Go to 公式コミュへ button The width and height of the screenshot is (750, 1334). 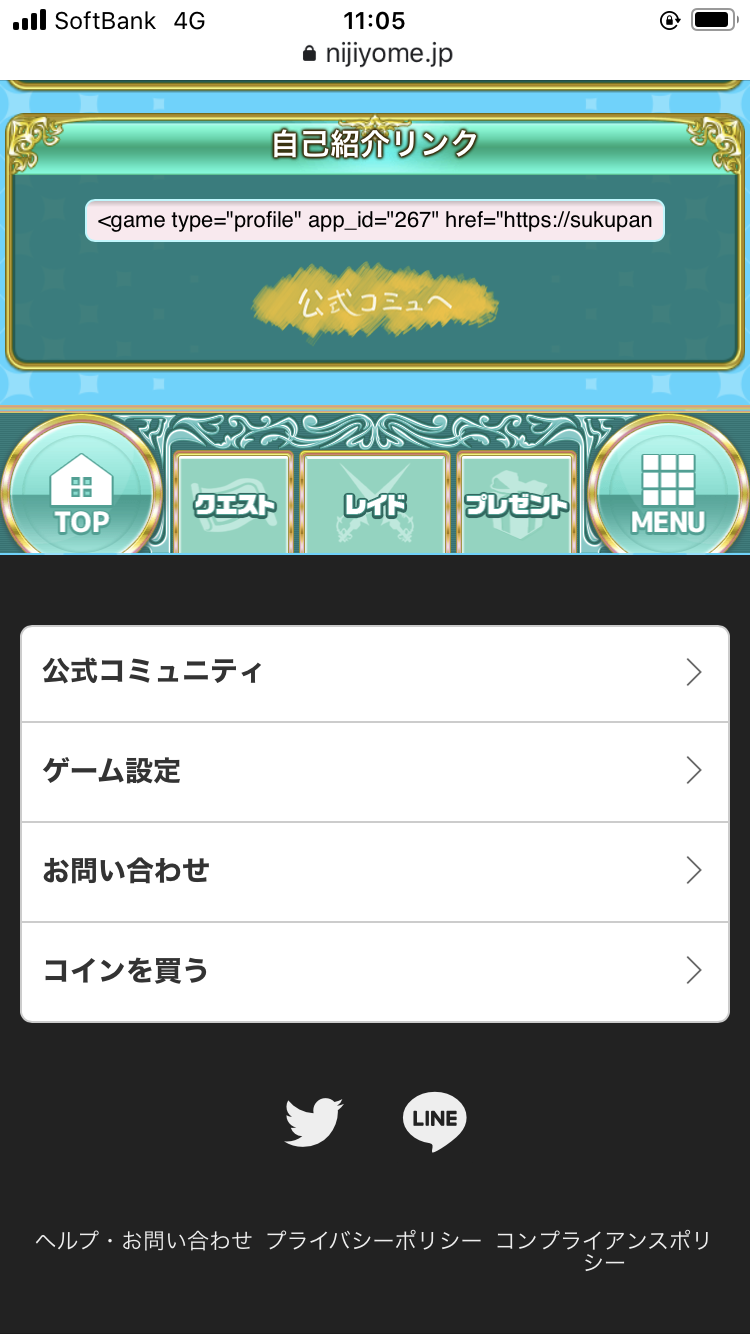pyautogui.click(x=375, y=302)
